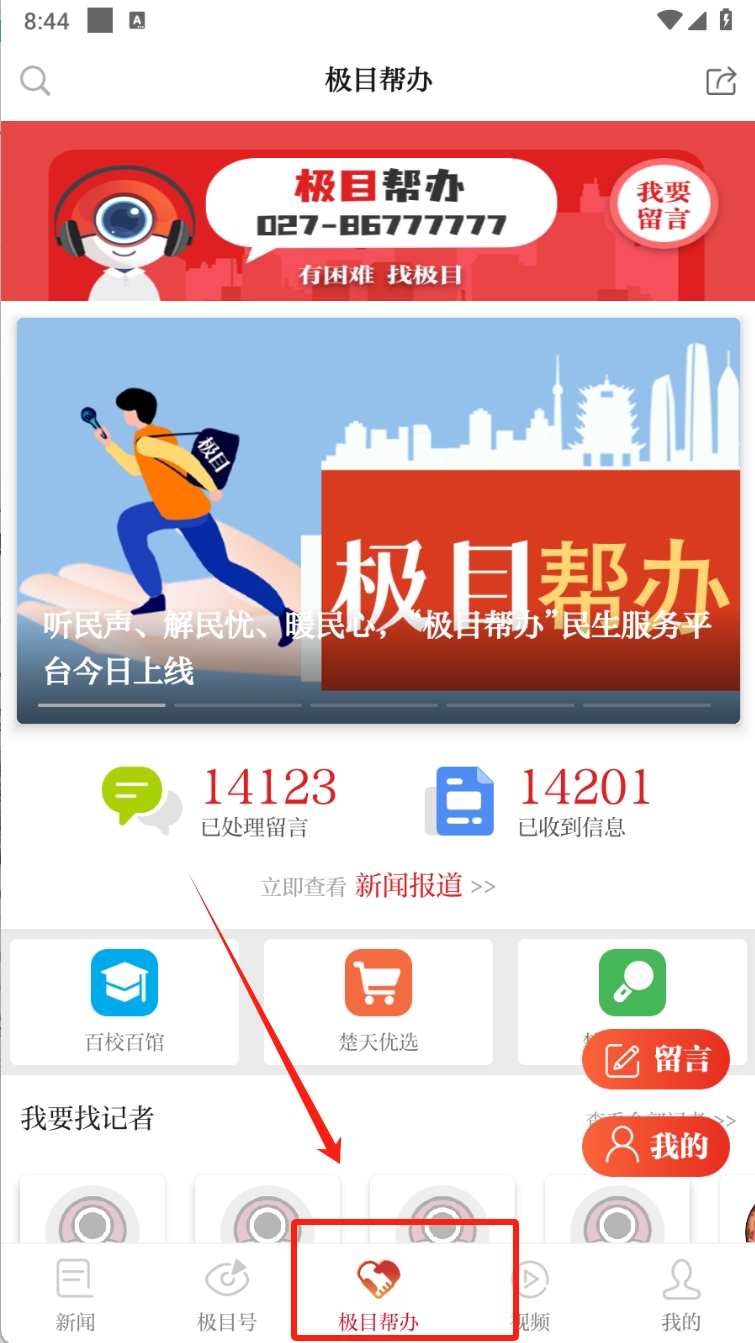
Task: Open the search magnifier icon
Action: tap(35, 81)
